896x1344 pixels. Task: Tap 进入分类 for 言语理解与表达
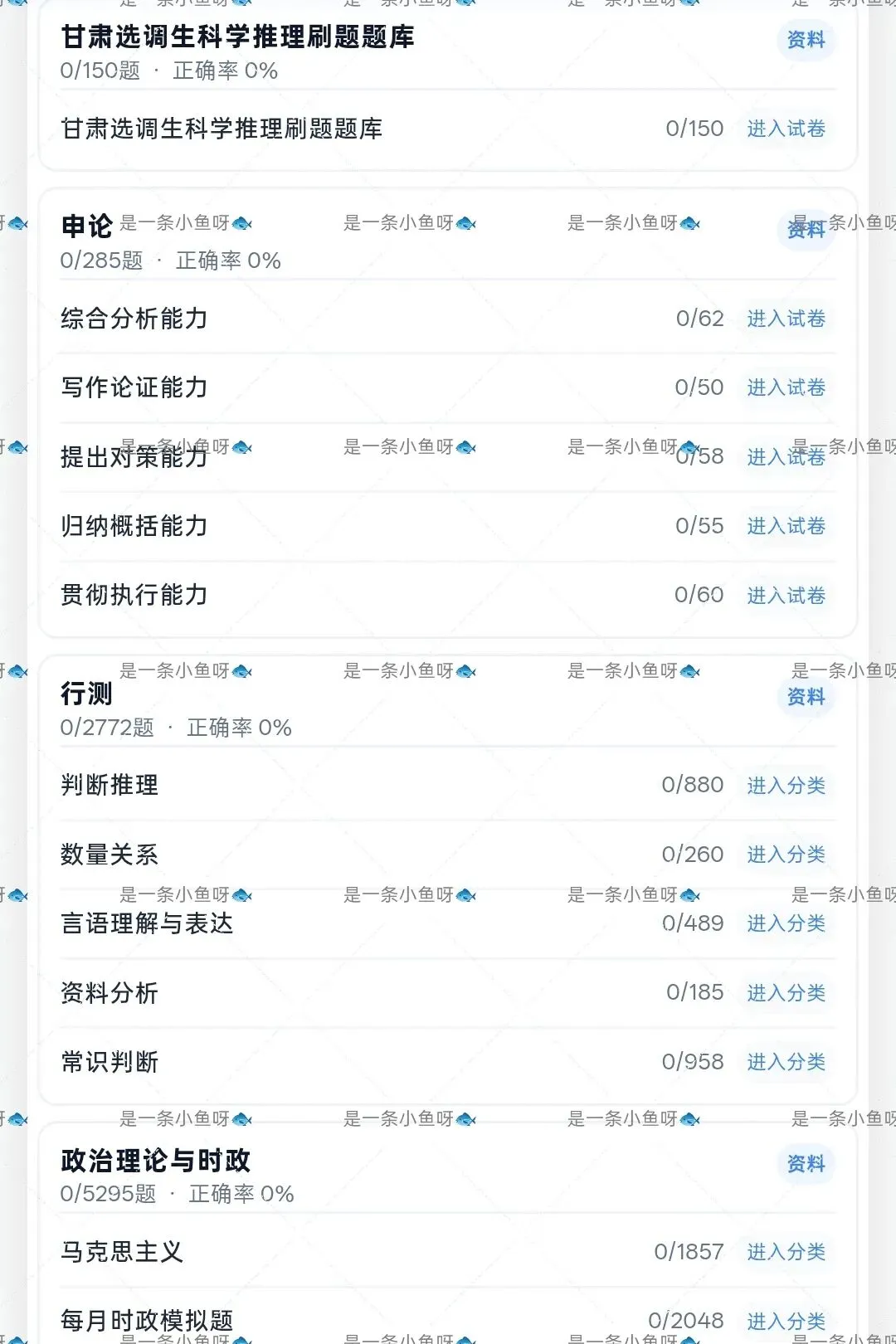(x=786, y=923)
